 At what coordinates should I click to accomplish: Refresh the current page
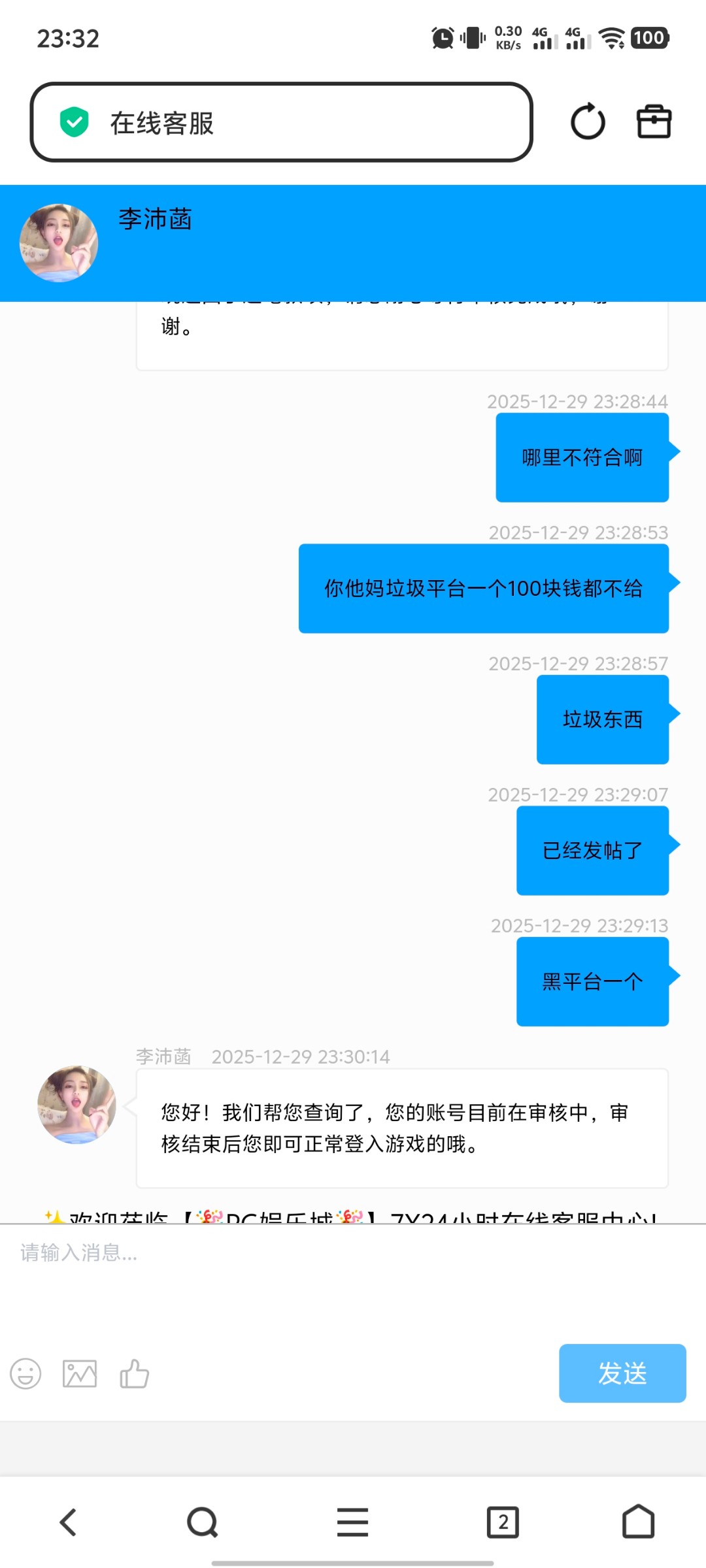[587, 122]
